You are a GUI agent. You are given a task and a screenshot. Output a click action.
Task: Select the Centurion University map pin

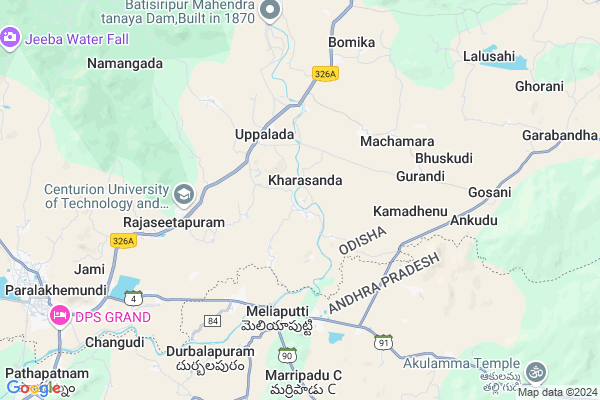pos(184,193)
